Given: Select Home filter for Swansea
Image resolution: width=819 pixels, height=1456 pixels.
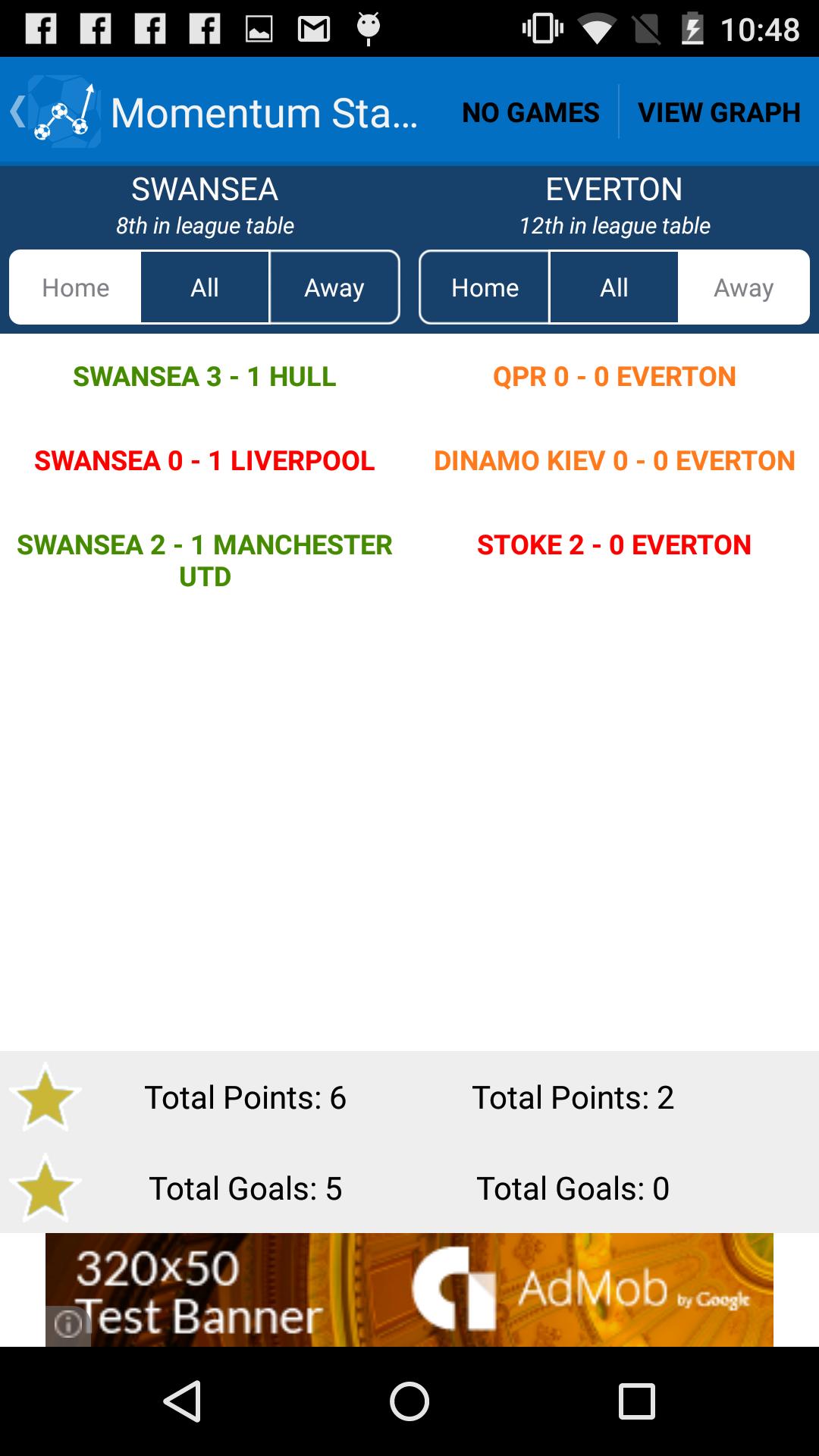Looking at the screenshot, I should [x=74, y=287].
